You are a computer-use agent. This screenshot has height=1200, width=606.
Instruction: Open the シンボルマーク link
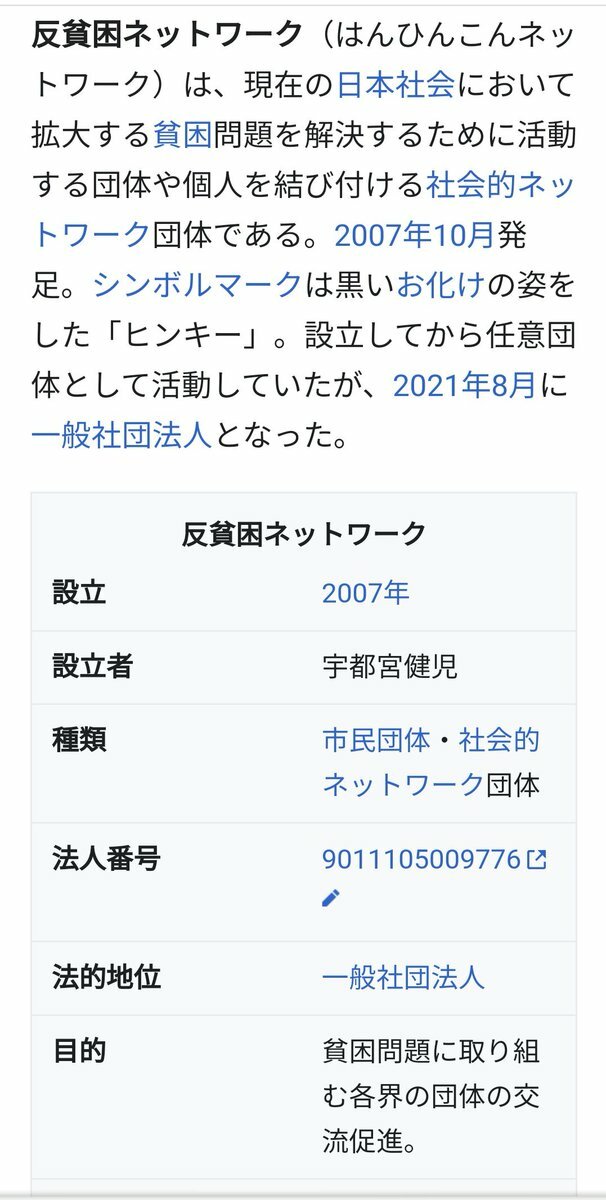coord(197,285)
